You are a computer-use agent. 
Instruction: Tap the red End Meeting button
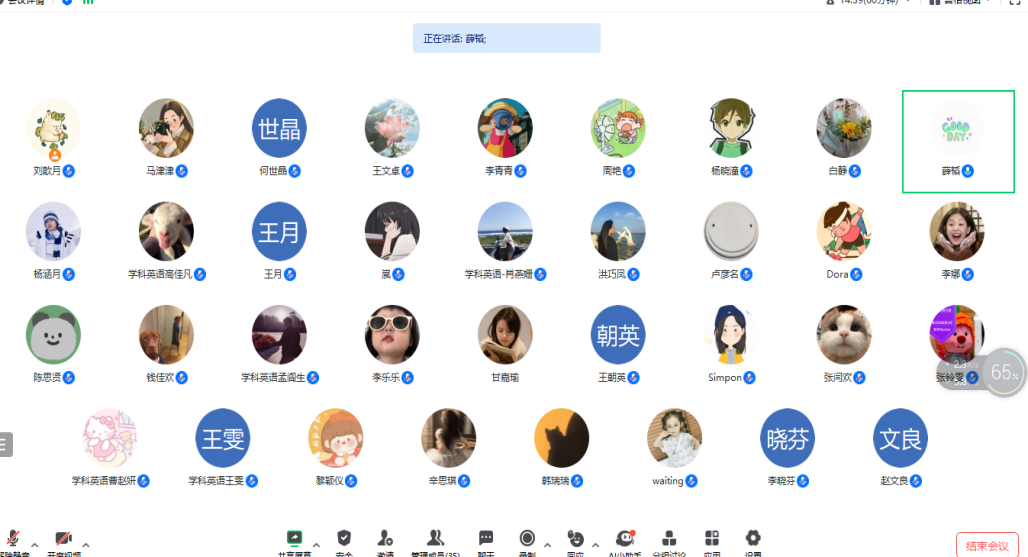pyautogui.click(x=986, y=545)
